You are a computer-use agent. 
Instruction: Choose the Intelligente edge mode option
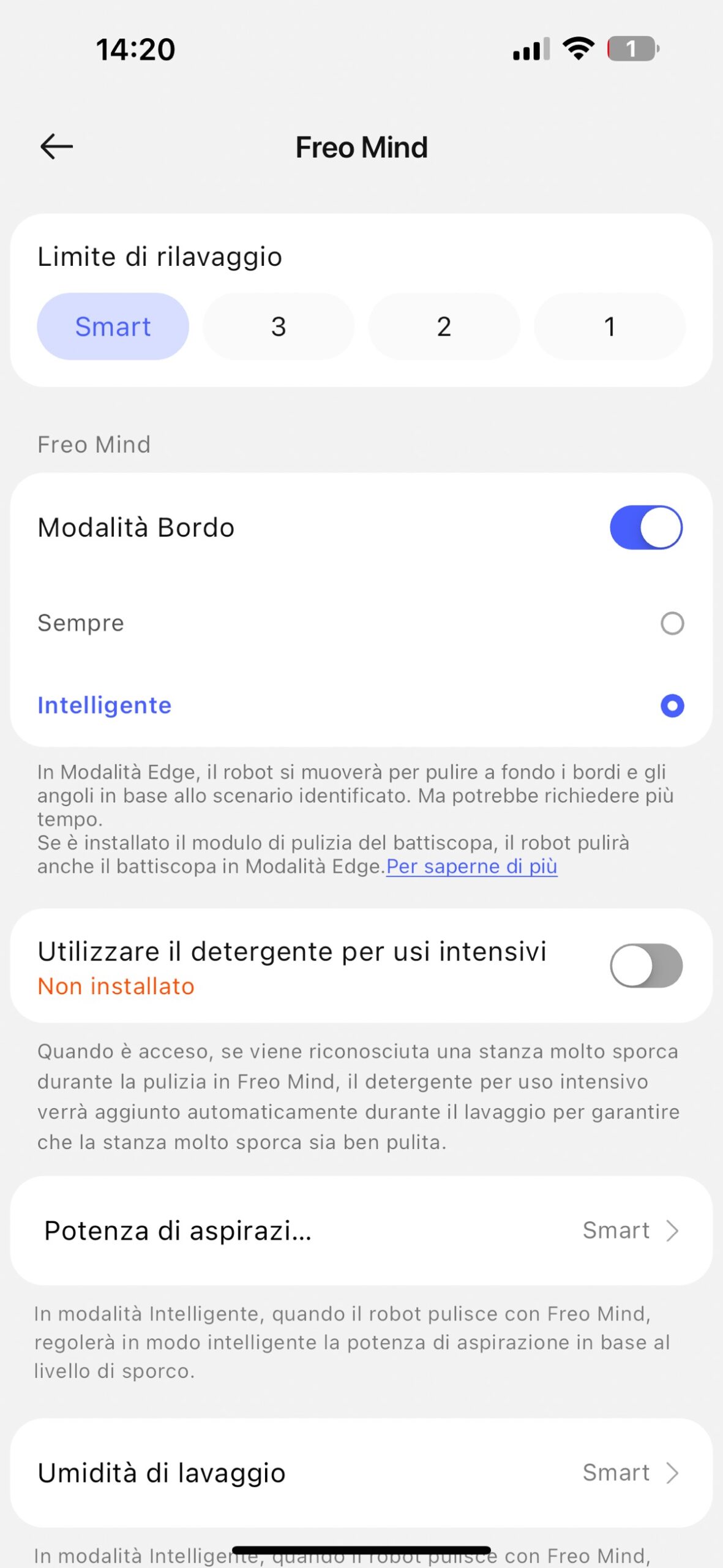[x=672, y=706]
